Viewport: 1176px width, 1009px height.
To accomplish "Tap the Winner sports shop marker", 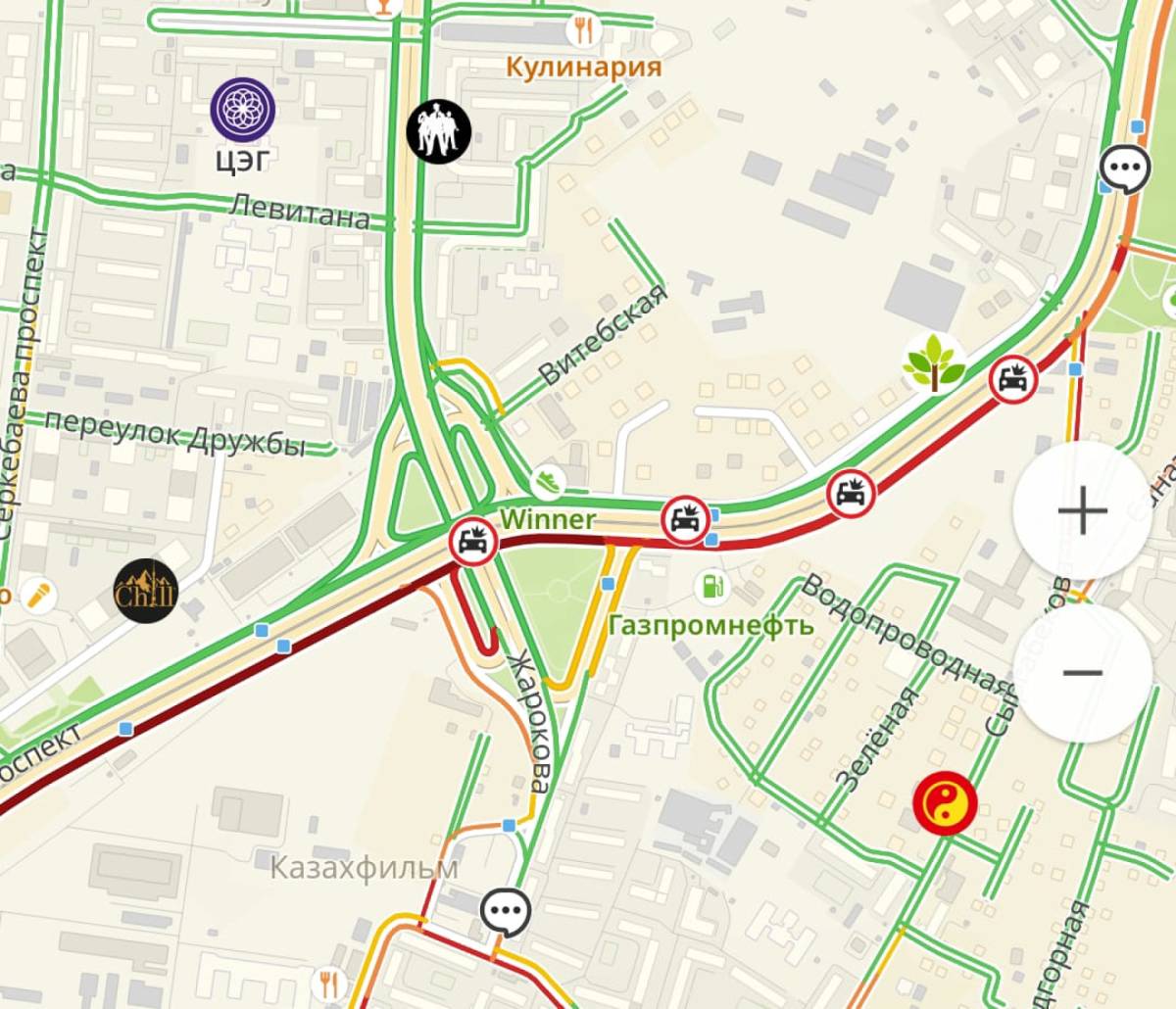I will point(549,481).
